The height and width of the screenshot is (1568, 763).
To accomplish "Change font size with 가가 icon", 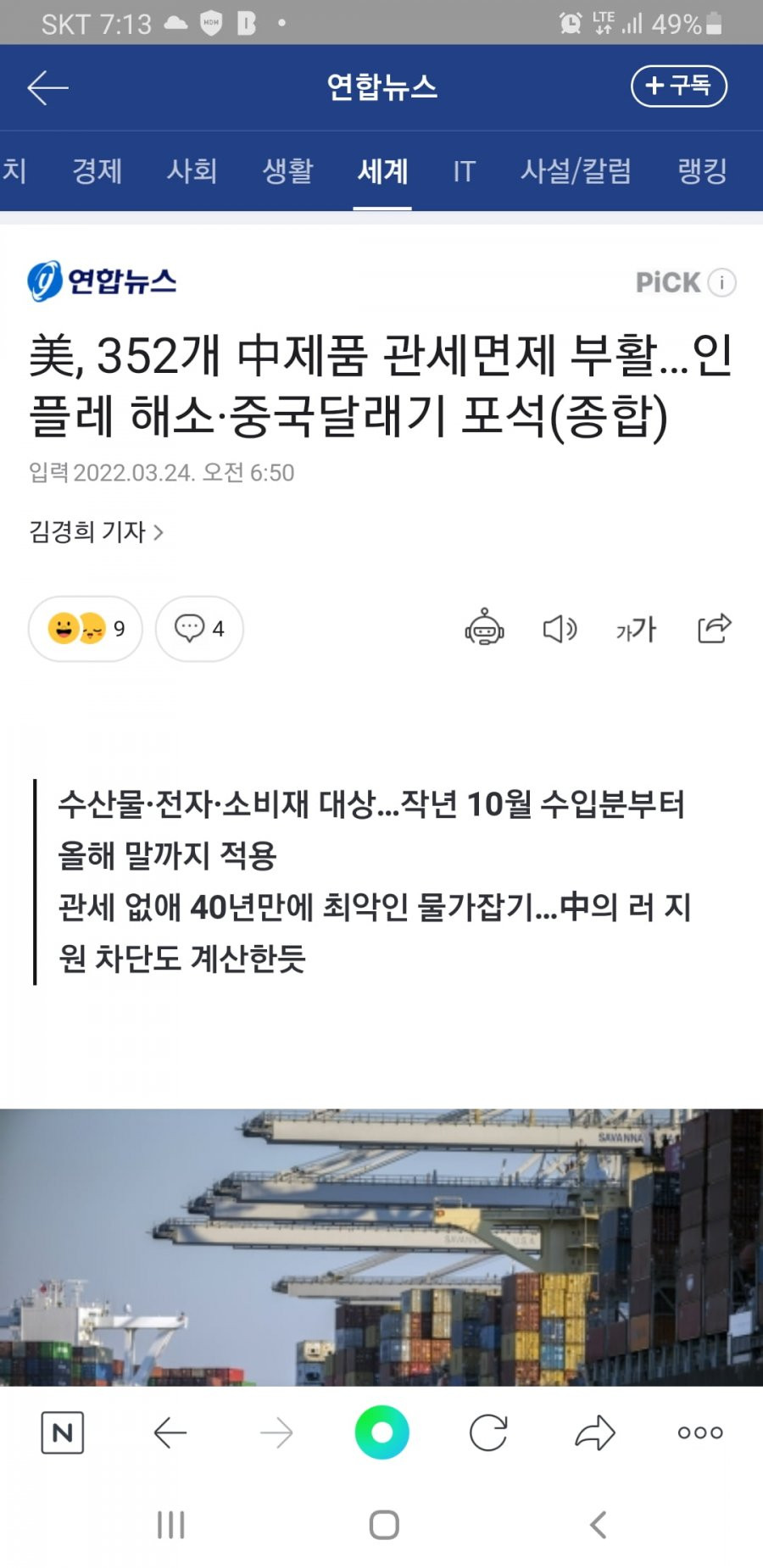I will 636,629.
